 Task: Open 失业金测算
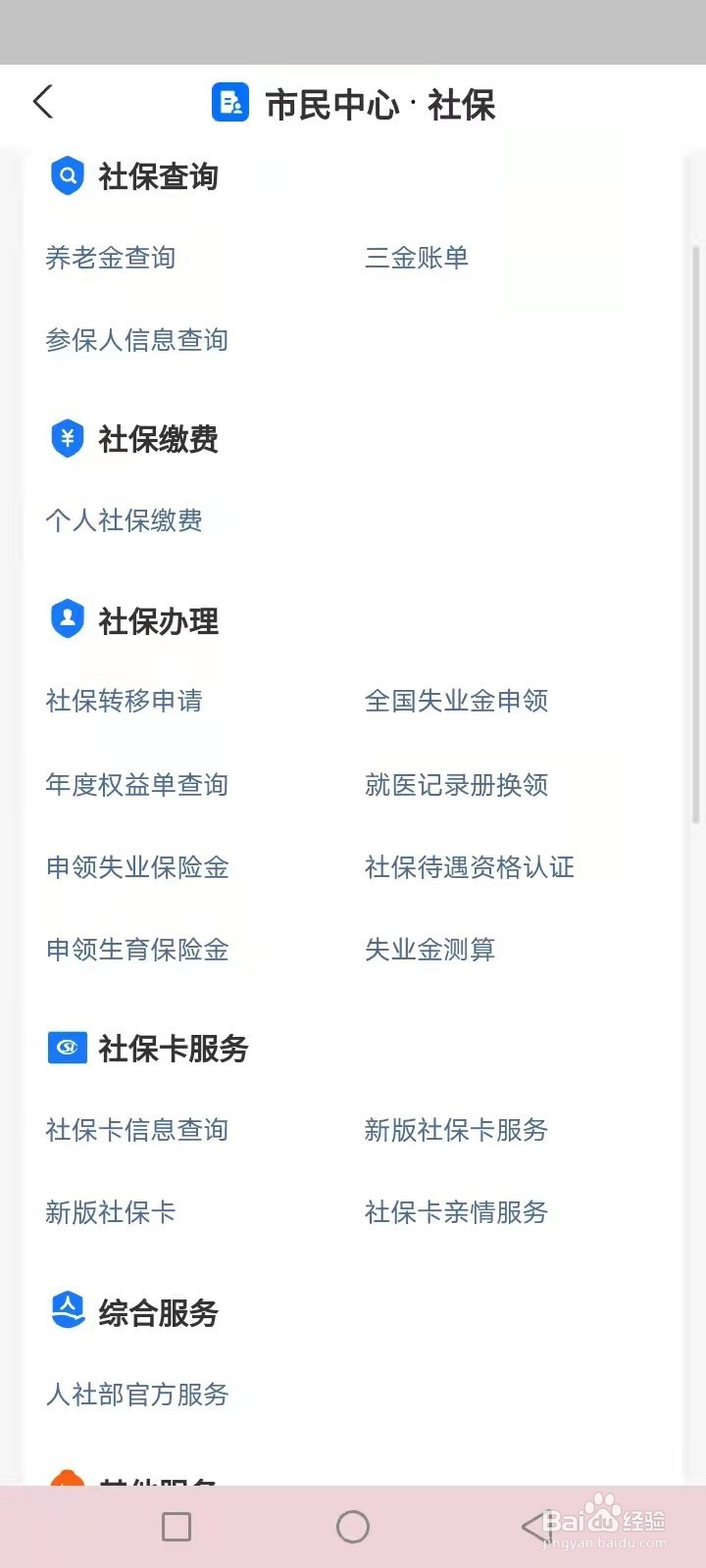click(x=430, y=950)
